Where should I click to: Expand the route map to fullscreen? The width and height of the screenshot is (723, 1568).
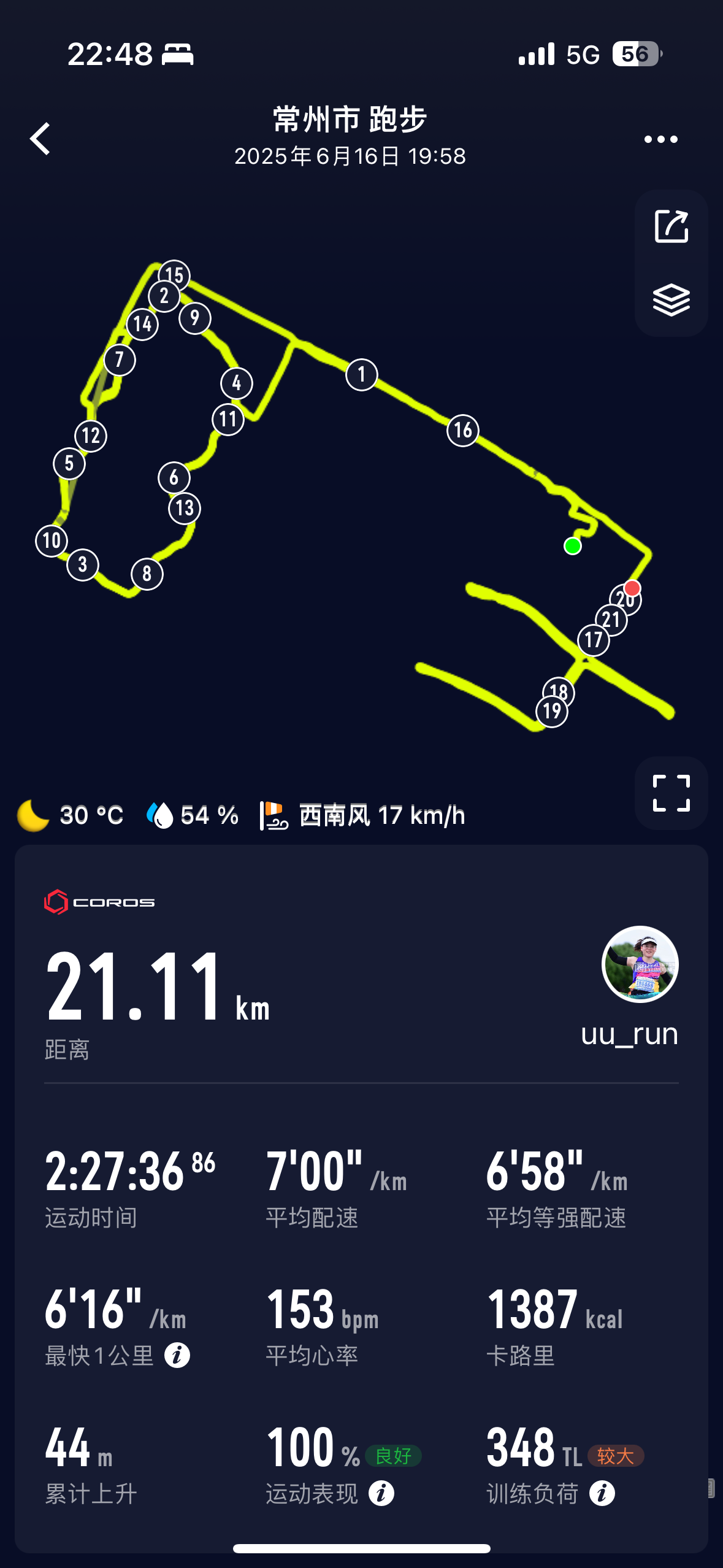(x=671, y=793)
